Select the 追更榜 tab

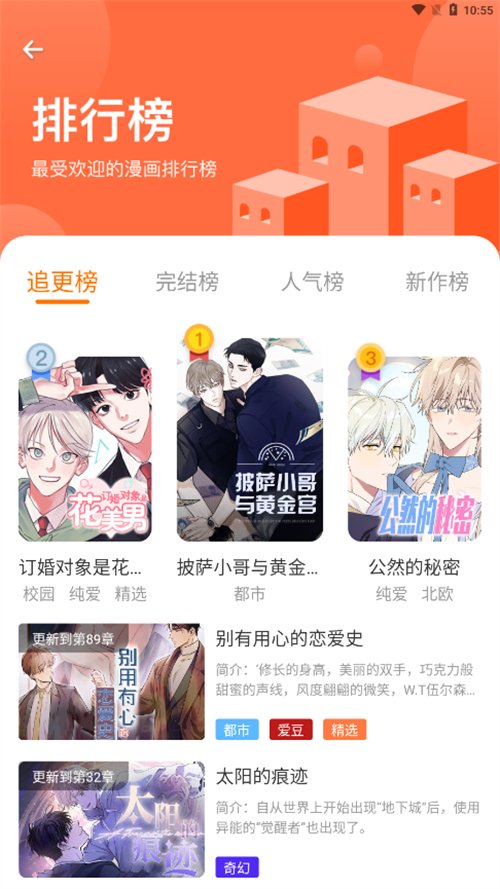62,282
